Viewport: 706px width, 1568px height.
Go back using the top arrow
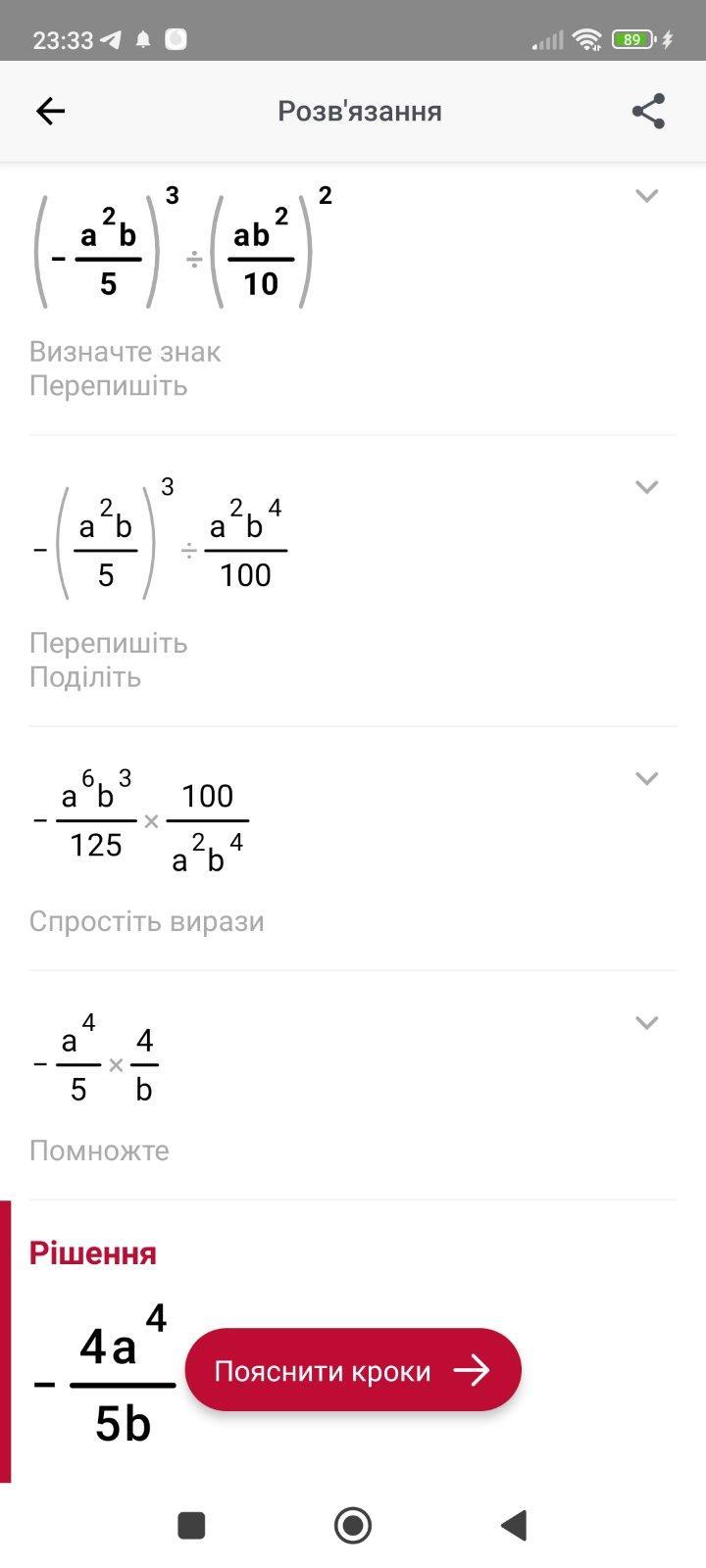click(x=50, y=111)
